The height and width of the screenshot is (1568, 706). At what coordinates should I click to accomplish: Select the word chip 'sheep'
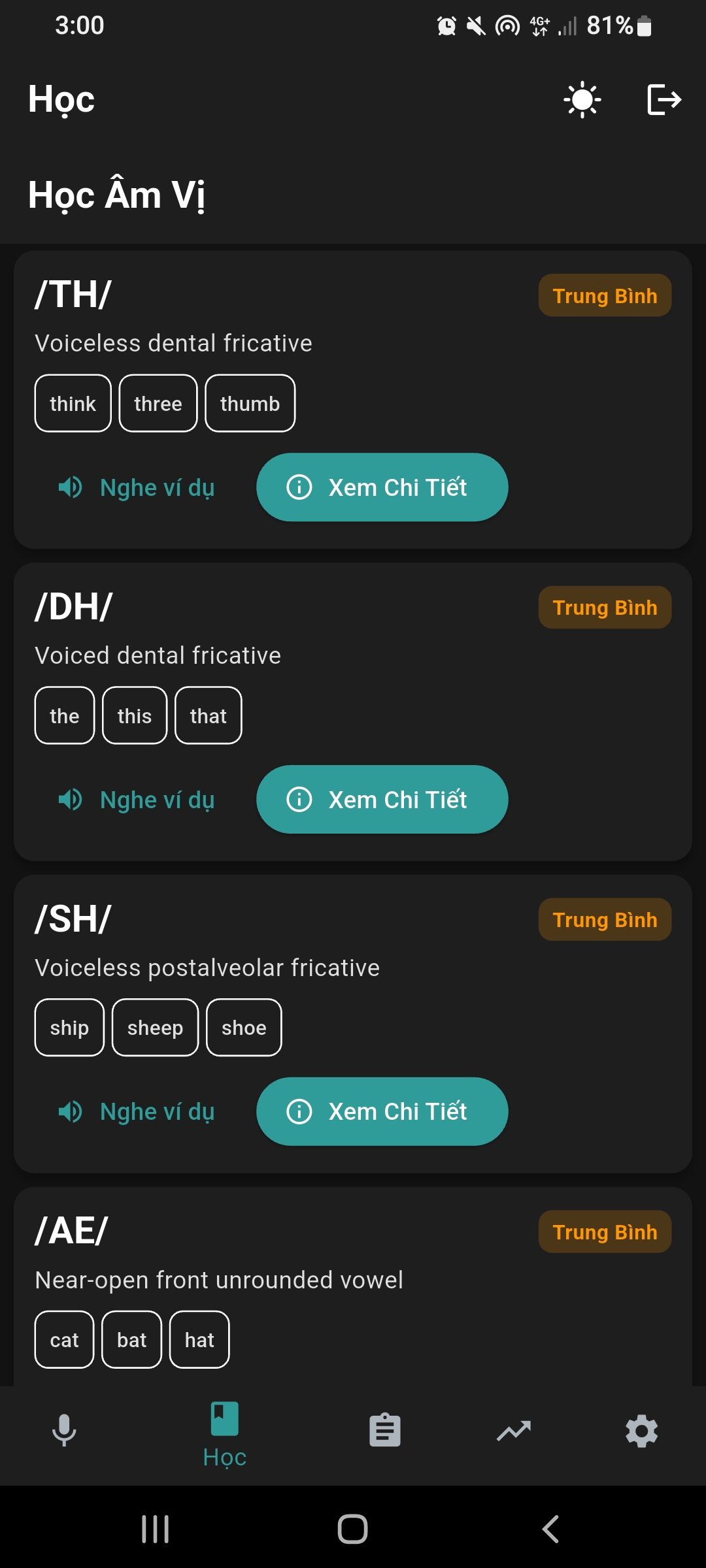[x=155, y=1028]
